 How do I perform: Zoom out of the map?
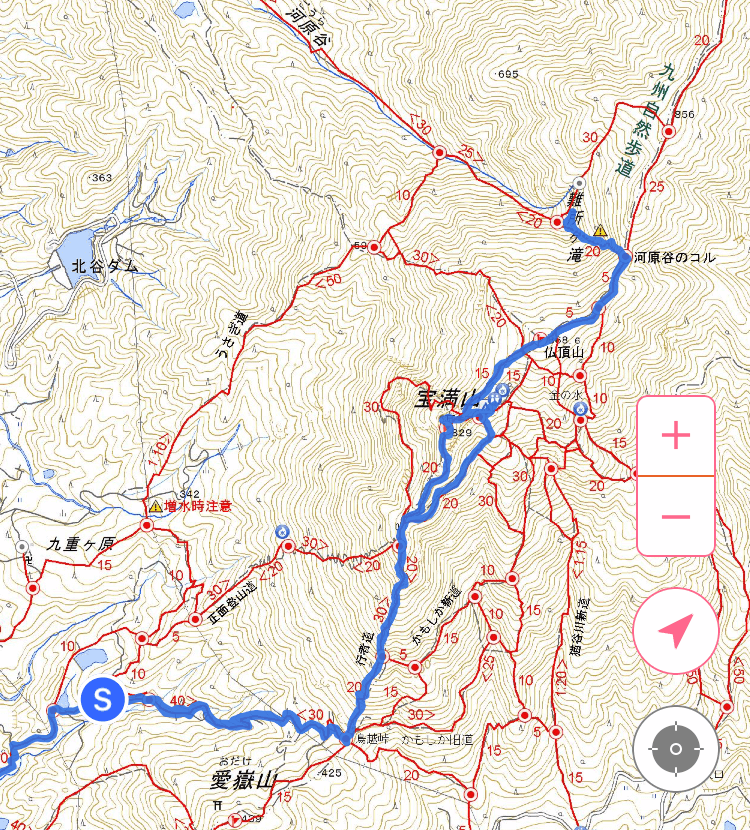pos(676,516)
